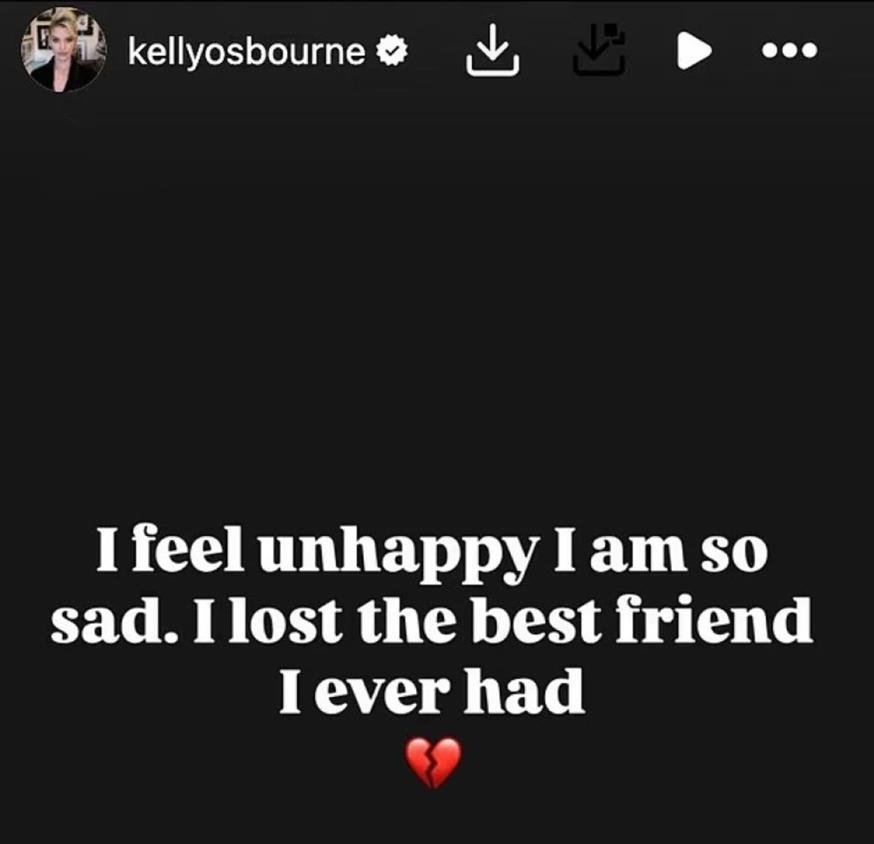The height and width of the screenshot is (844, 874).
Task: Download this story
Action: click(494, 49)
